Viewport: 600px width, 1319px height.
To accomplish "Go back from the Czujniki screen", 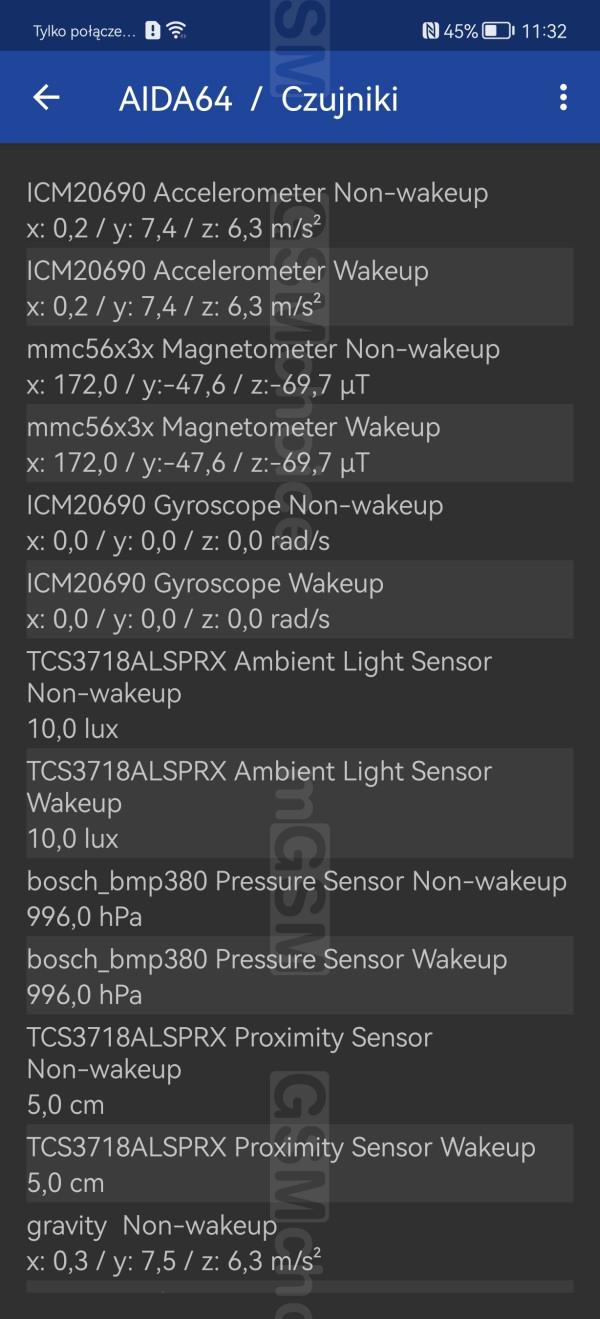I will point(46,97).
